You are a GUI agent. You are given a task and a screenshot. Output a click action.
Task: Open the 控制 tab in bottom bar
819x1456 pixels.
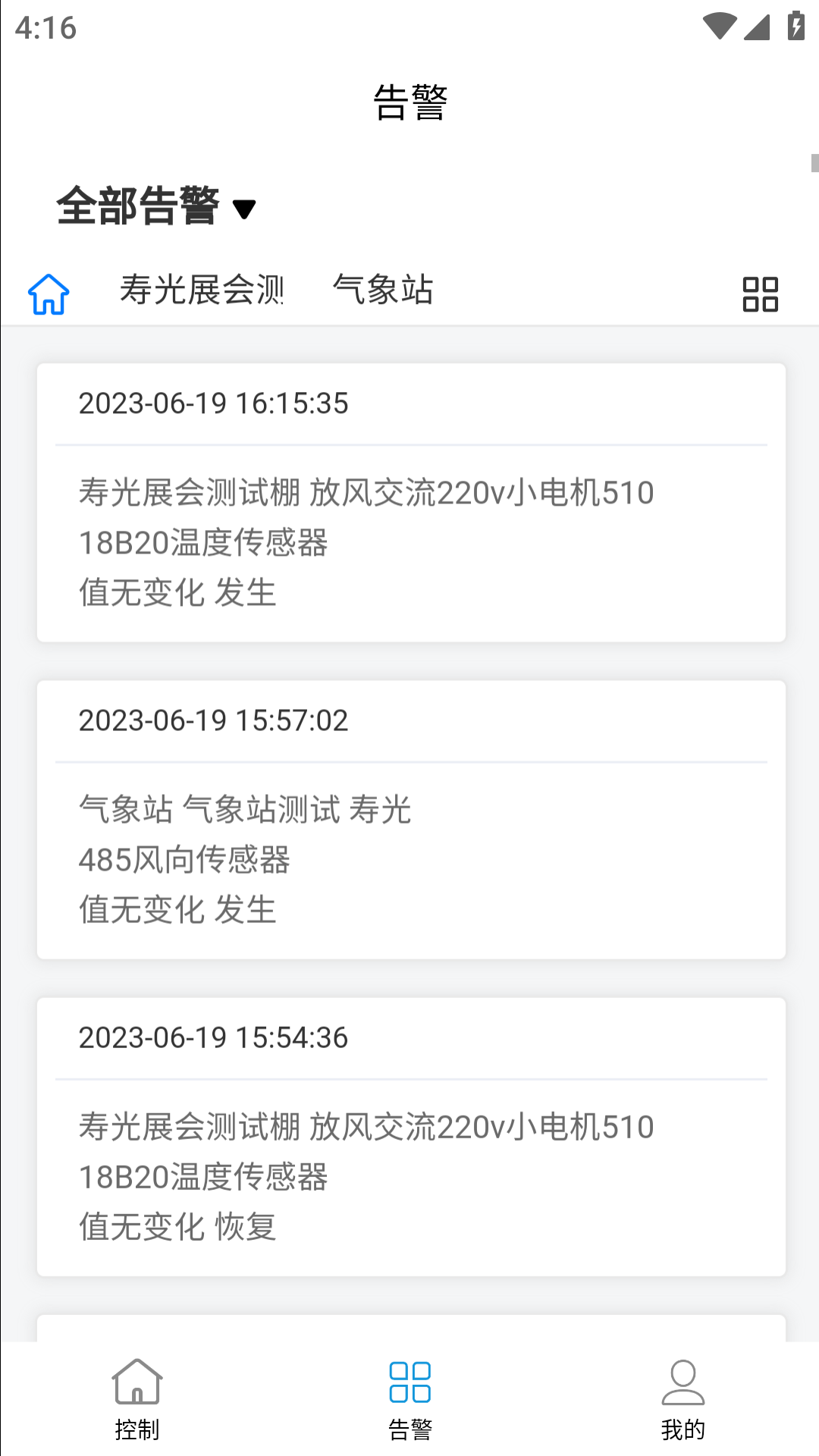pyautogui.click(x=136, y=1429)
